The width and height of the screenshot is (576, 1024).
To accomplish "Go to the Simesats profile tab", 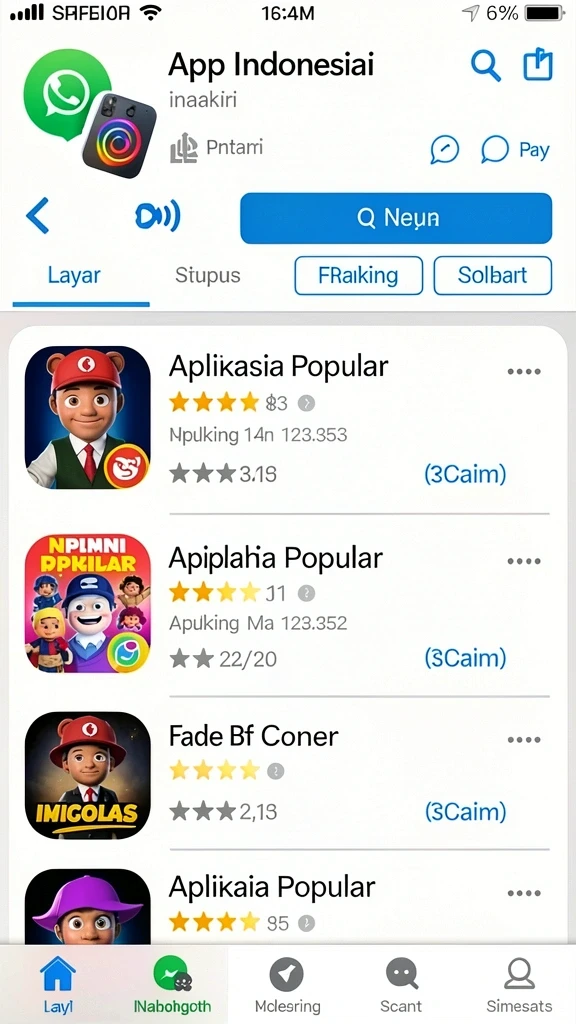I will pyautogui.click(x=519, y=985).
